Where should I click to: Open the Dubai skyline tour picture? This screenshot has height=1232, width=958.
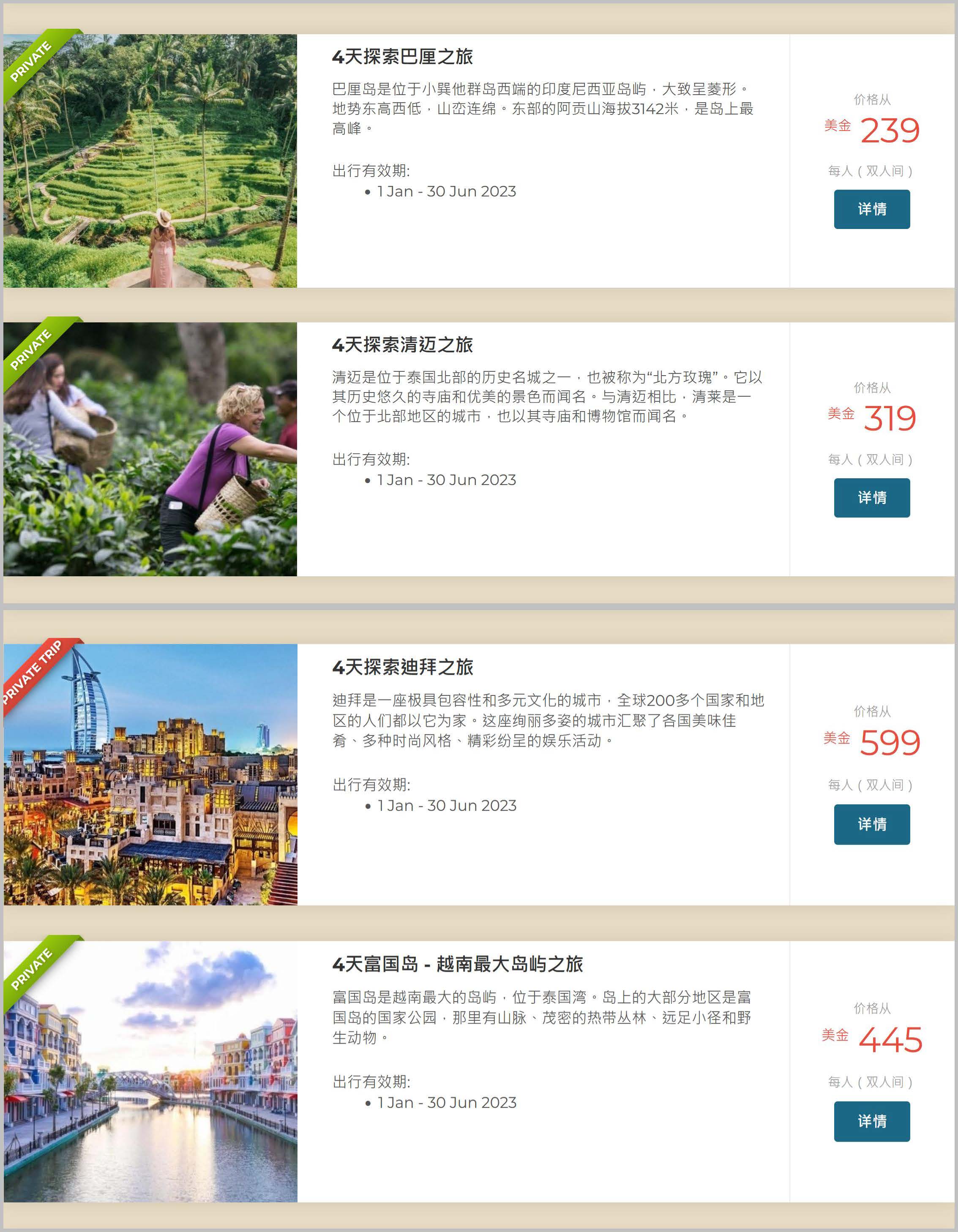150,774
